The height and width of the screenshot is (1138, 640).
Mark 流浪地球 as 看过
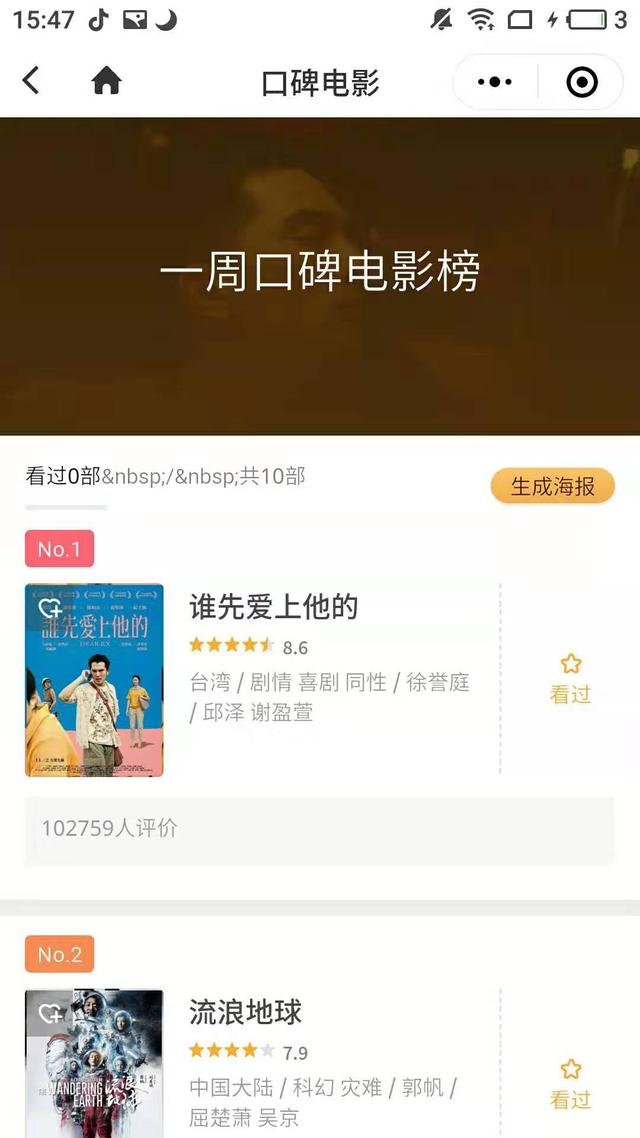[x=570, y=1084]
